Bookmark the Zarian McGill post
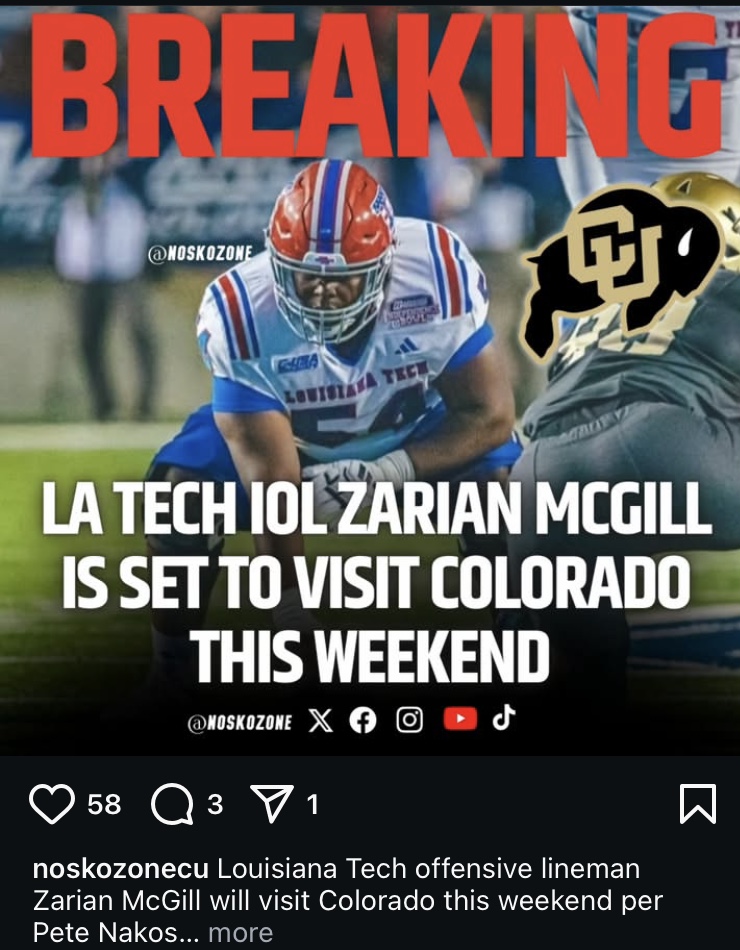The height and width of the screenshot is (950, 740). tap(697, 803)
